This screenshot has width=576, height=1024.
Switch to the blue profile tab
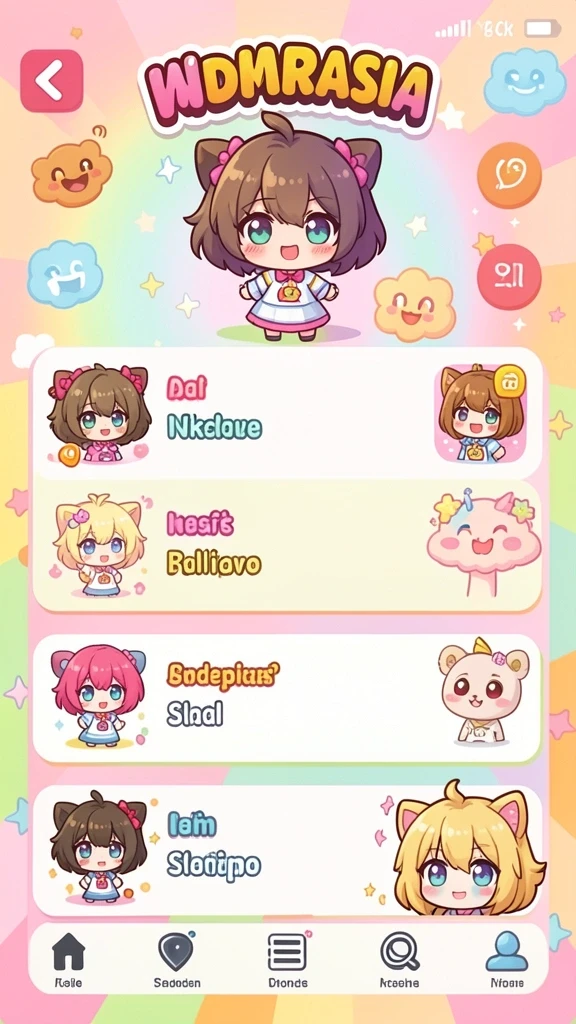coord(507,959)
